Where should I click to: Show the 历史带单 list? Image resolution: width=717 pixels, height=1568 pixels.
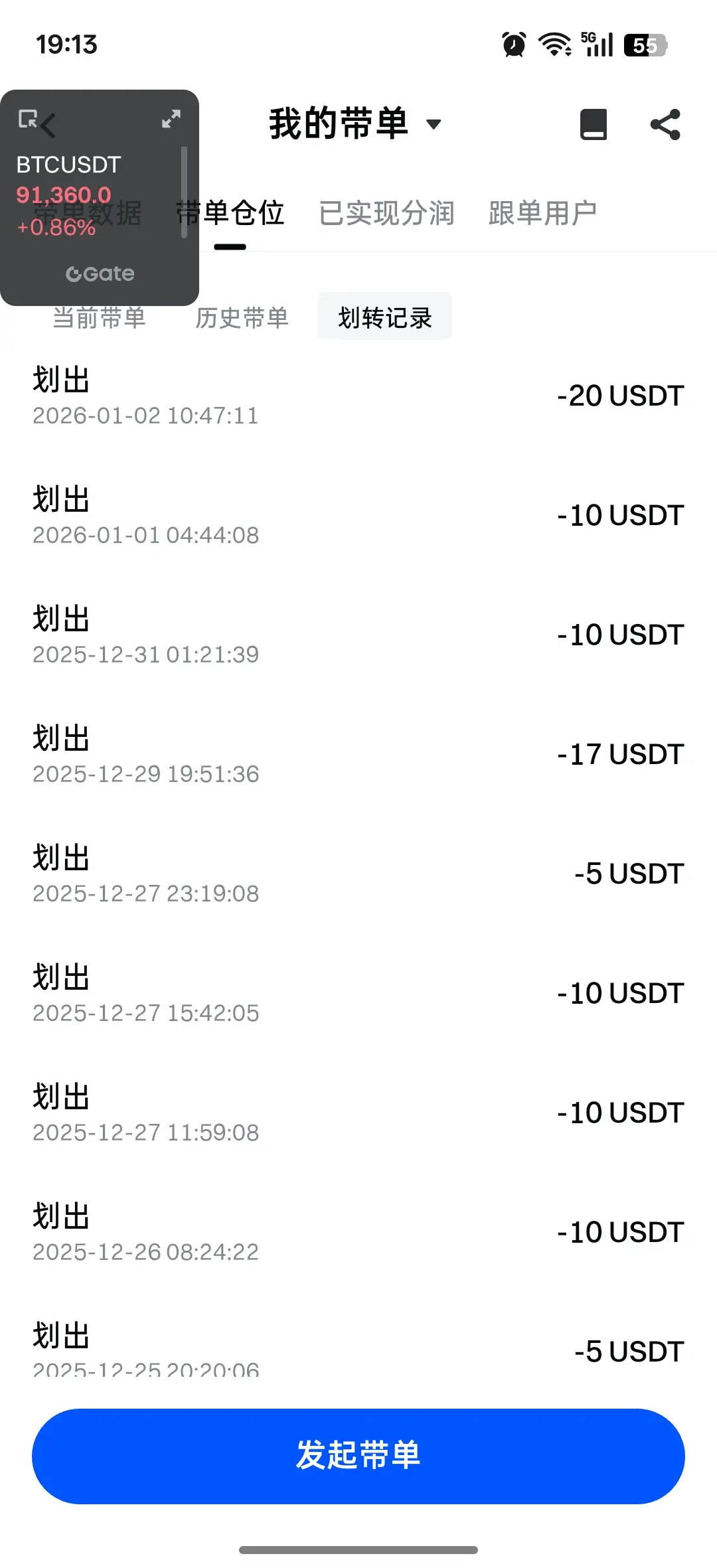click(x=242, y=317)
